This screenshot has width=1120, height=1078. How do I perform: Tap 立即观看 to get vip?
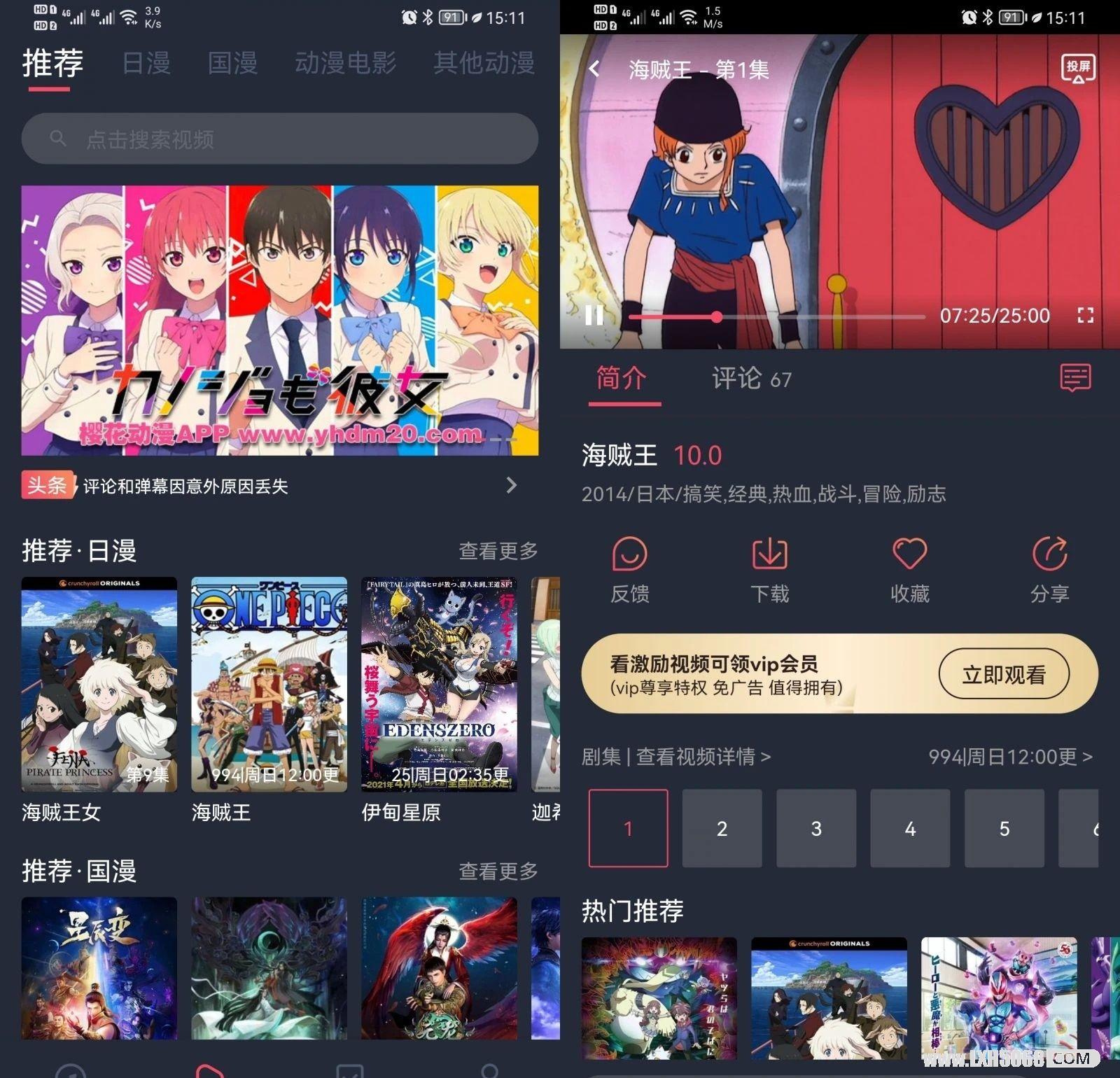pos(1003,674)
